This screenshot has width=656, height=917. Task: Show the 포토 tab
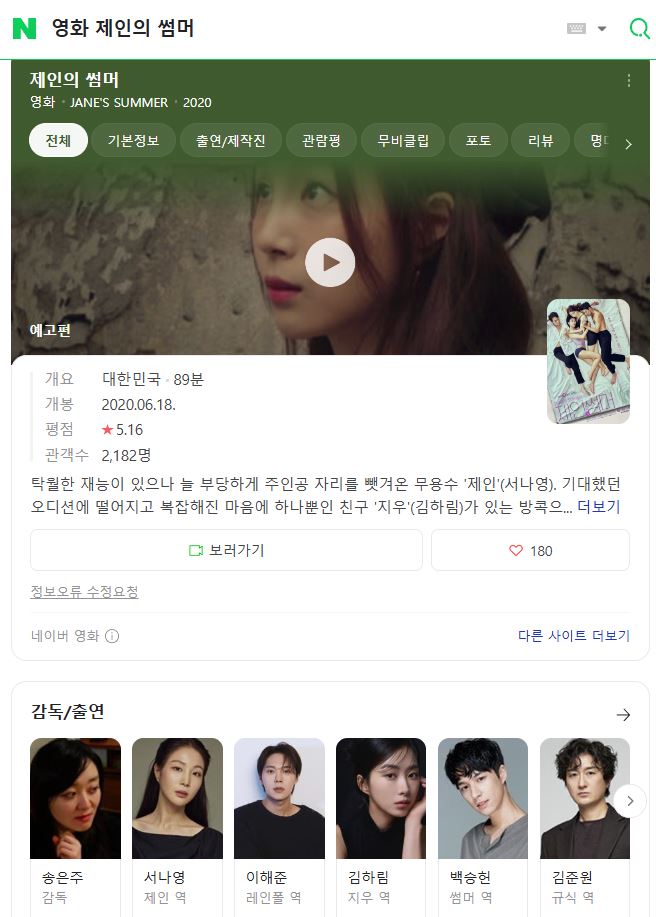coord(478,141)
